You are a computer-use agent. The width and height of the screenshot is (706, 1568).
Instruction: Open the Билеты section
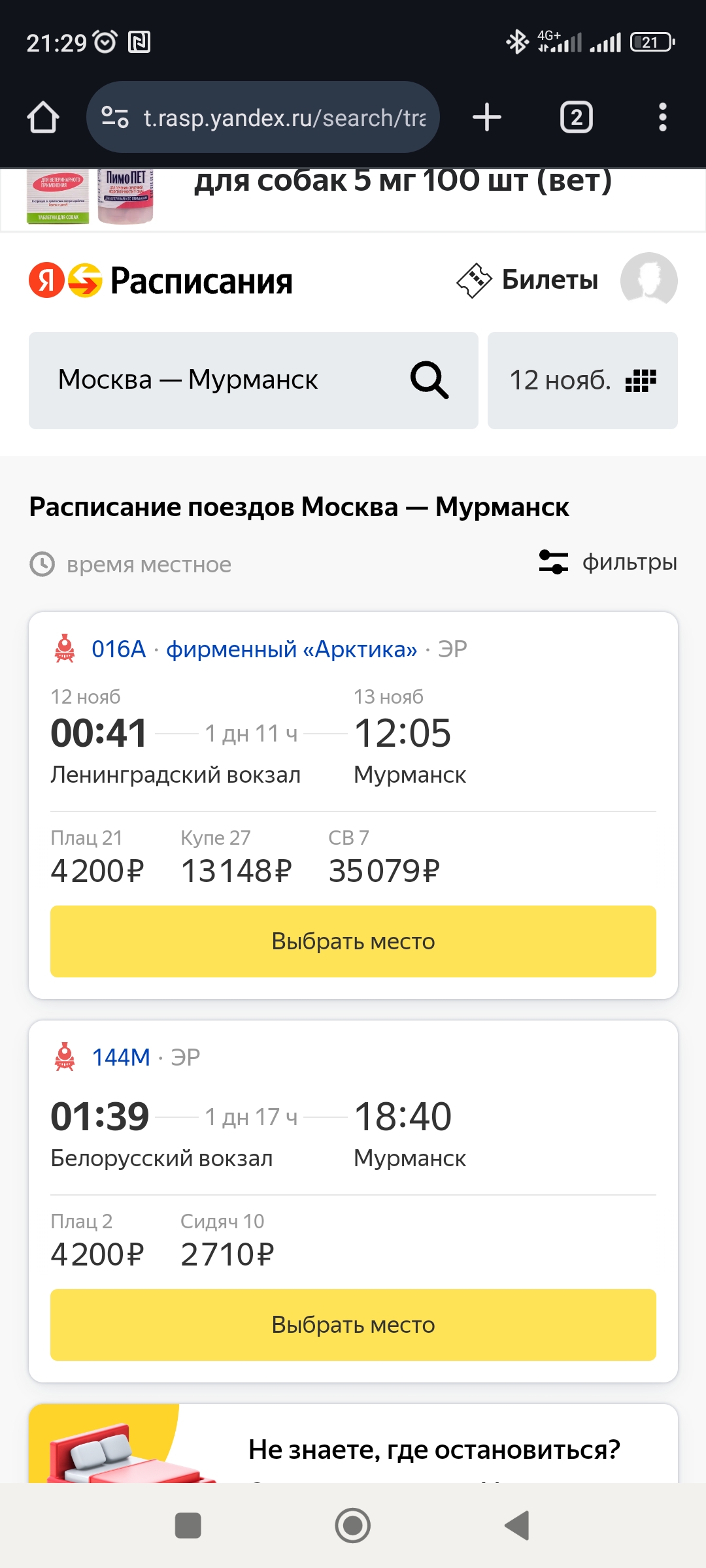(527, 280)
